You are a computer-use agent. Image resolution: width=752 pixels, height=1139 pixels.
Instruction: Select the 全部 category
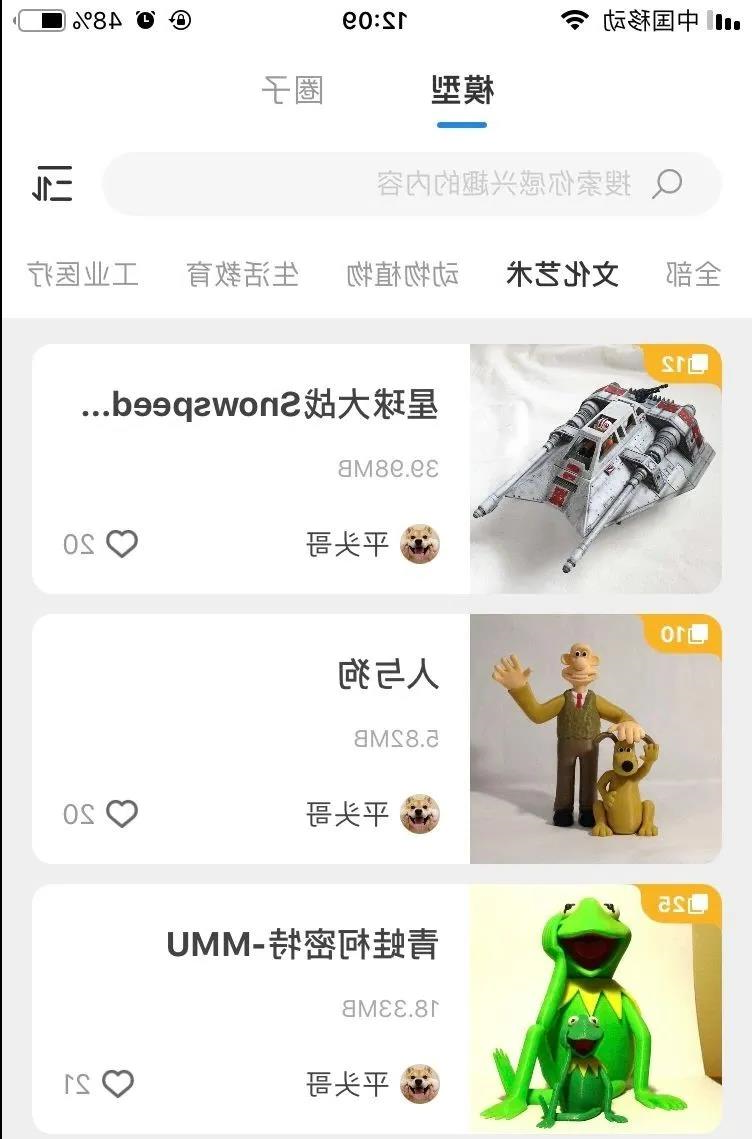coord(693,274)
